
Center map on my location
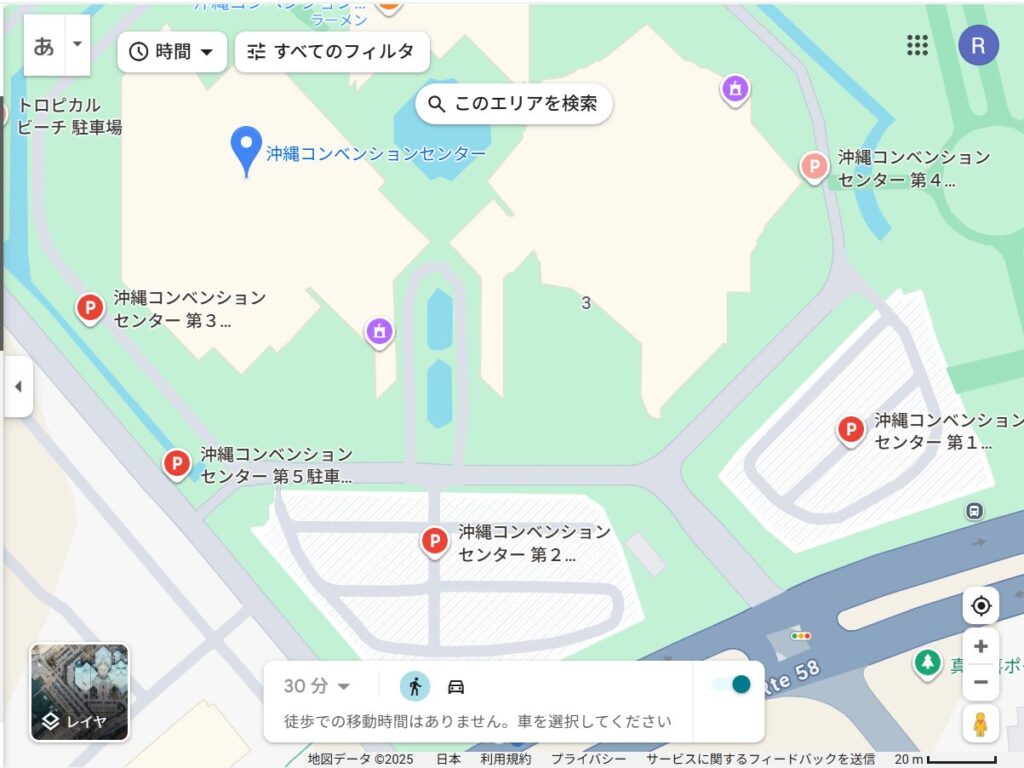point(981,606)
